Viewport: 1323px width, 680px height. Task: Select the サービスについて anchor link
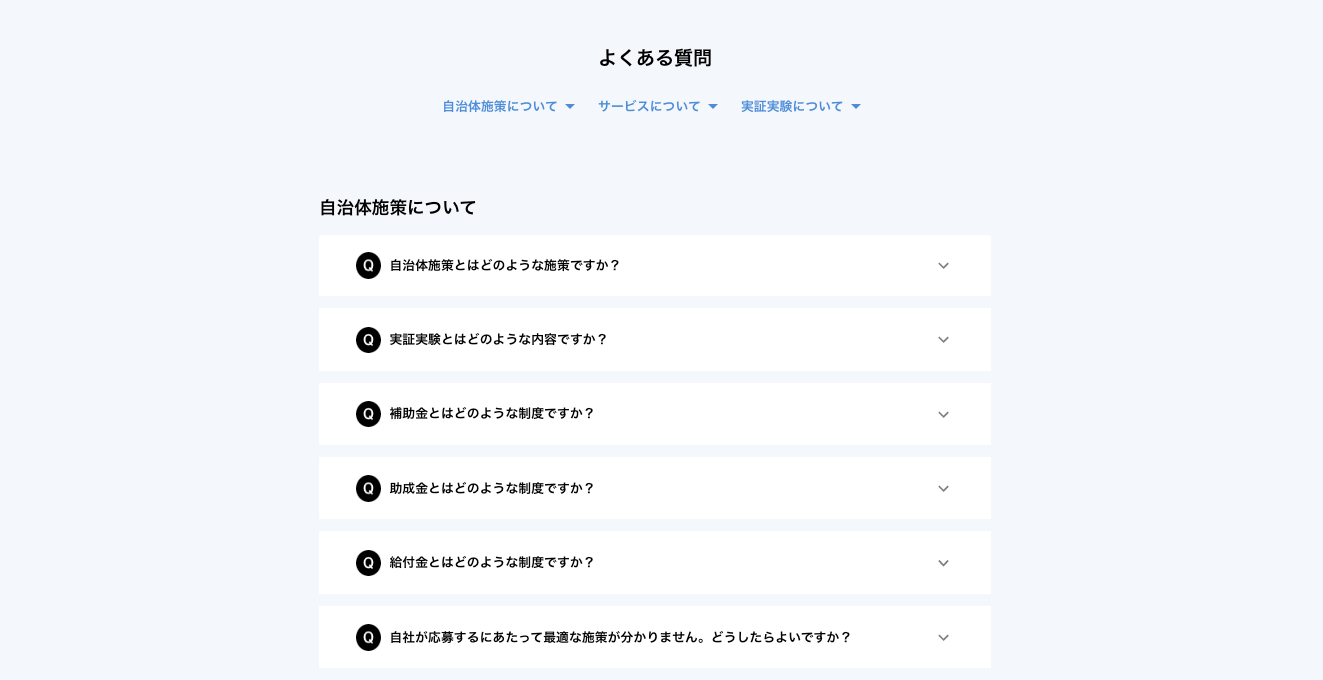pos(657,106)
